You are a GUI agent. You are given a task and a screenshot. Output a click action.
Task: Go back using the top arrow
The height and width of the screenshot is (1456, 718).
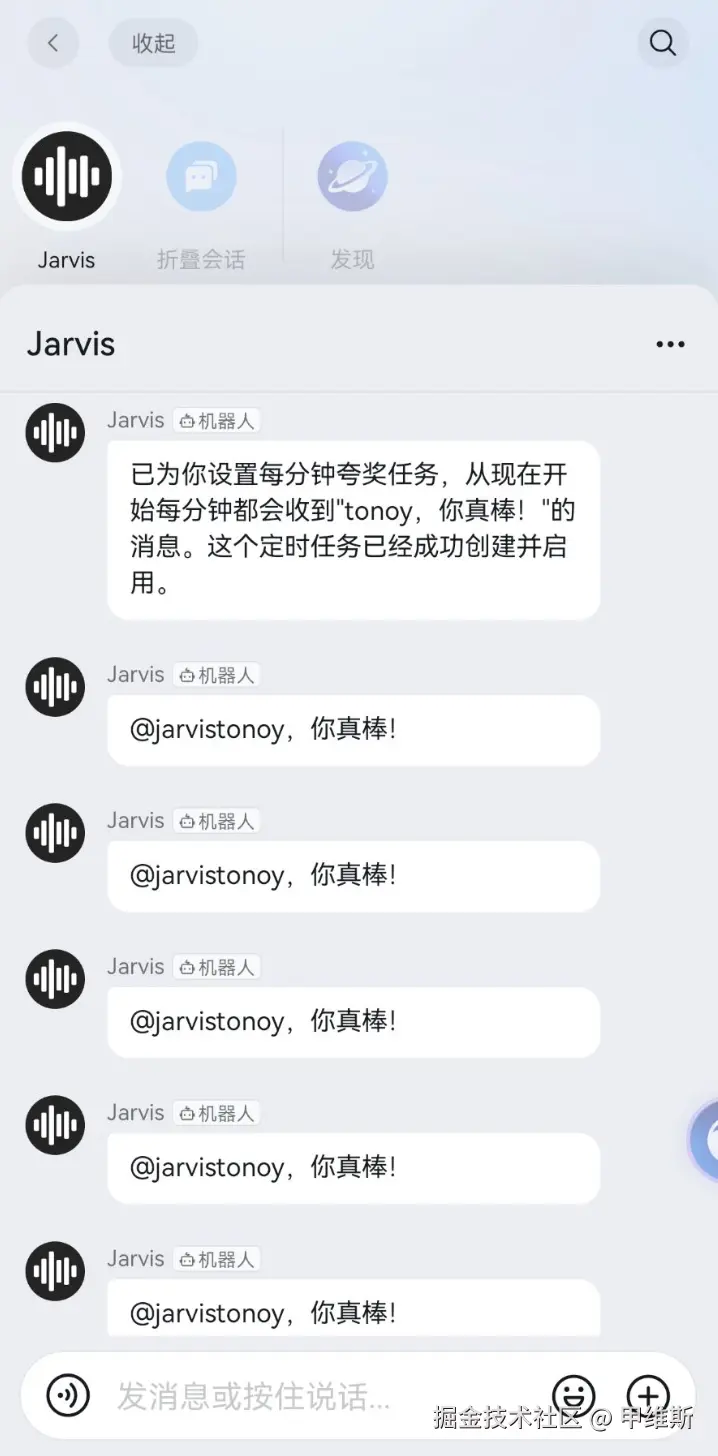tap(53, 43)
